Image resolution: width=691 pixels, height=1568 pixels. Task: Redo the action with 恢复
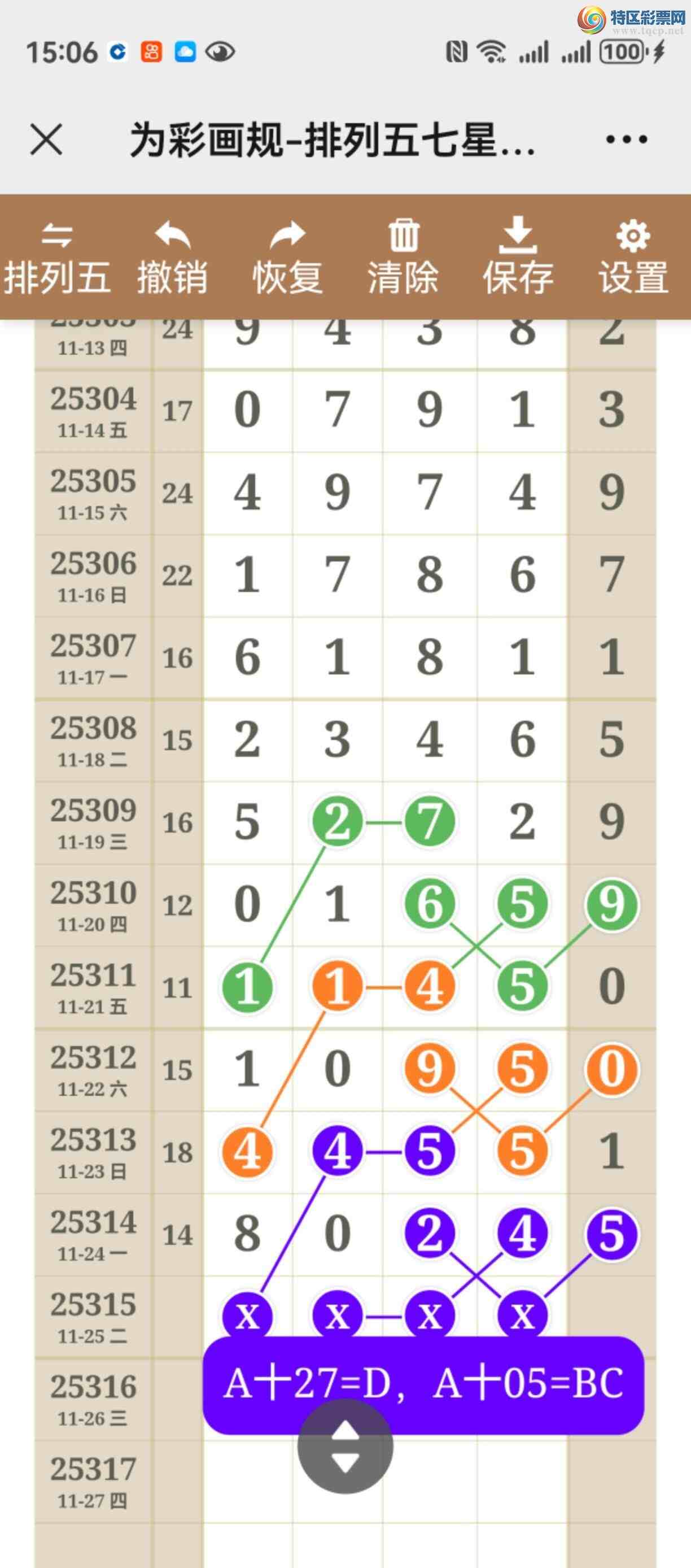pyautogui.click(x=288, y=259)
